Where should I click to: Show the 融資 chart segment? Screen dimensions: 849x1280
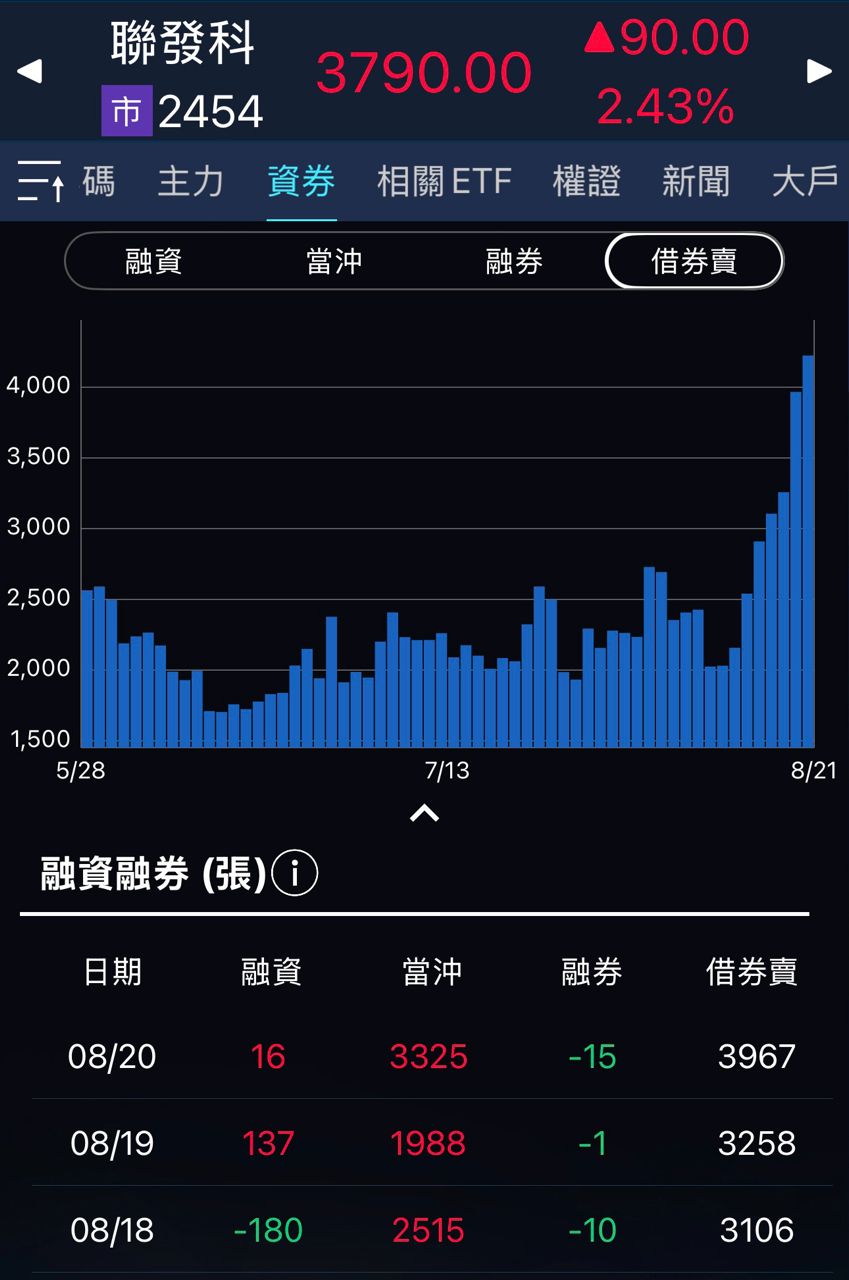point(154,262)
